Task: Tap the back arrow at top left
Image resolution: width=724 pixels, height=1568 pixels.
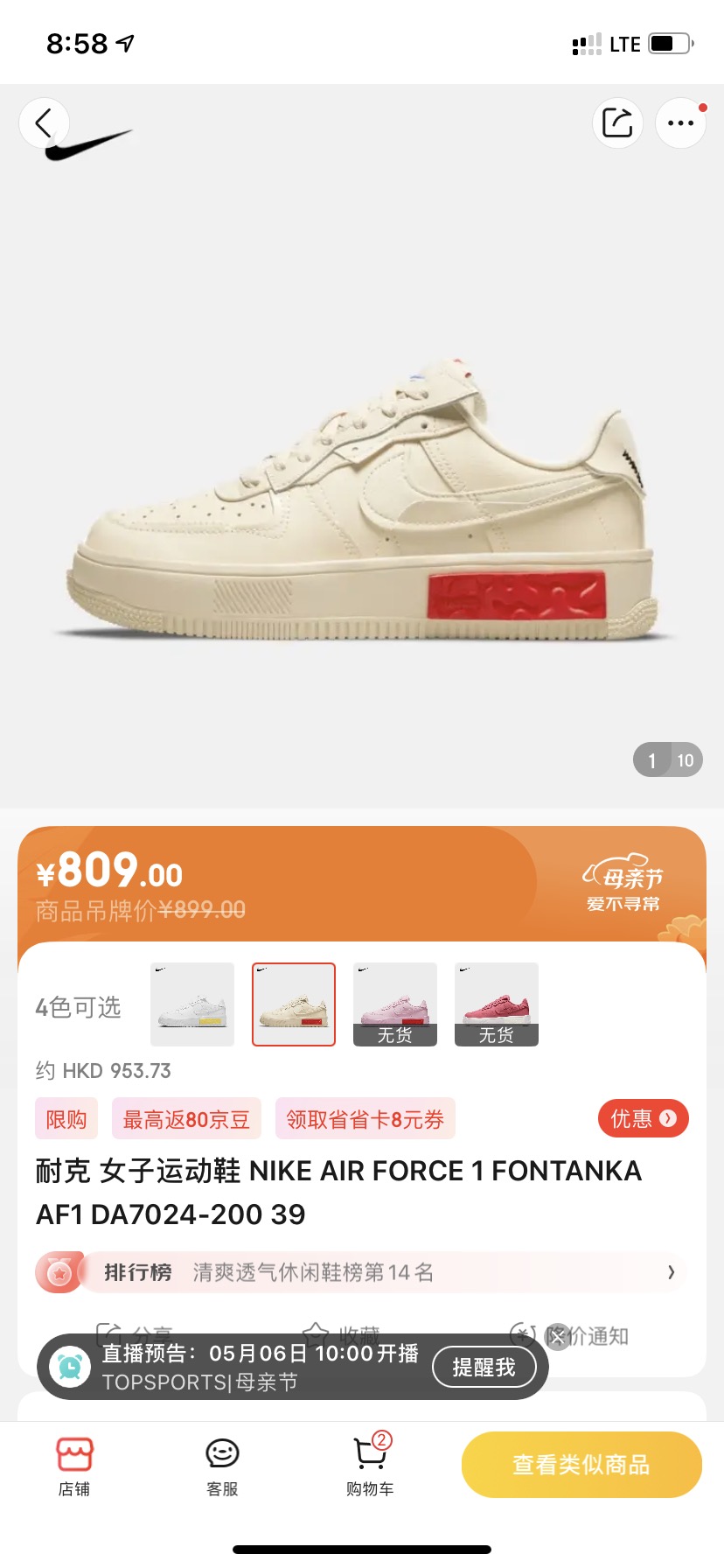Action: pos(44,122)
